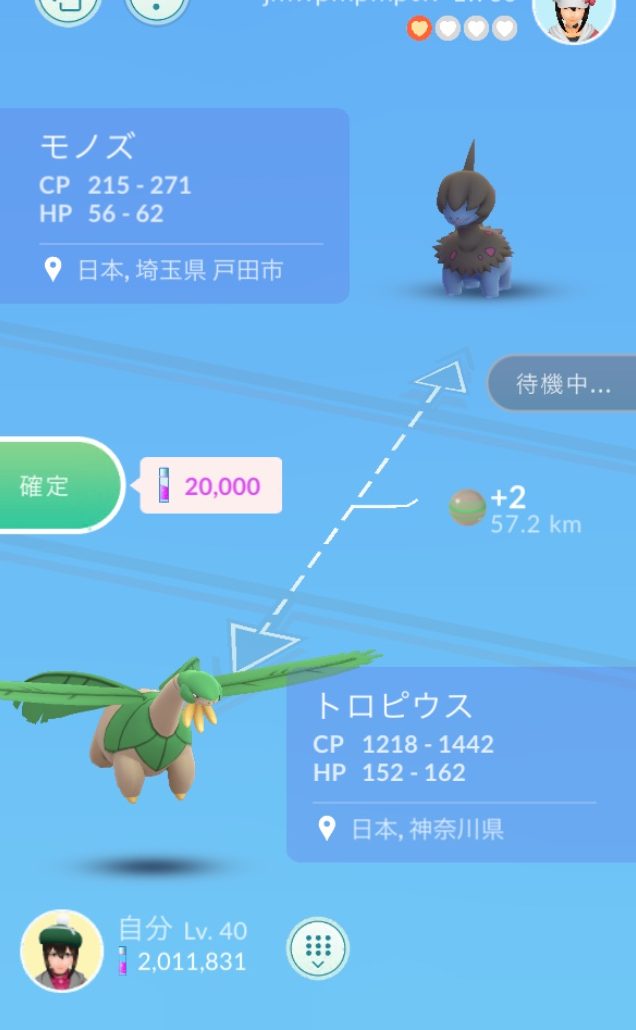View the トロピウス Pokémon details card
This screenshot has height=1030, width=636.
(460, 763)
